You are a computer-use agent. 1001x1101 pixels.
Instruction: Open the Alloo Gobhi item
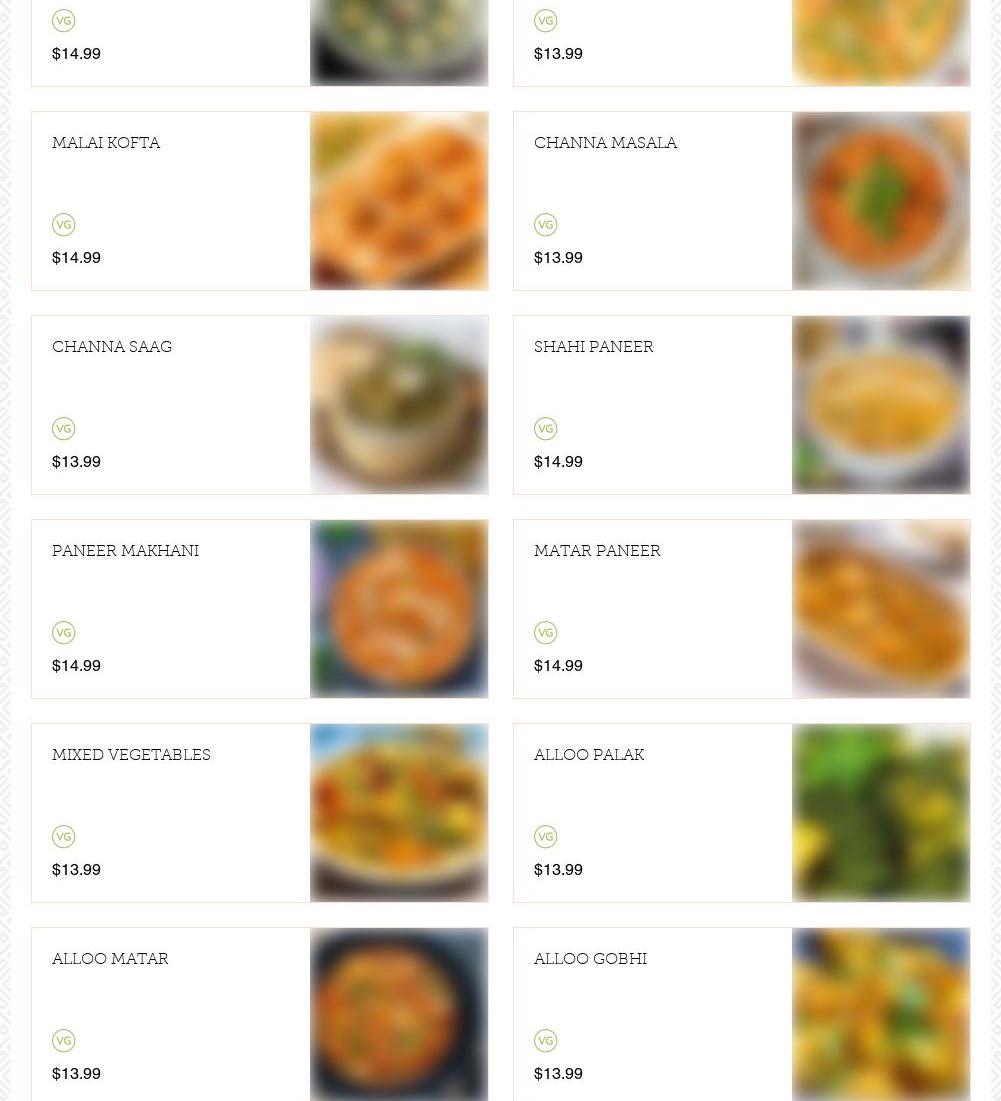click(x=590, y=960)
